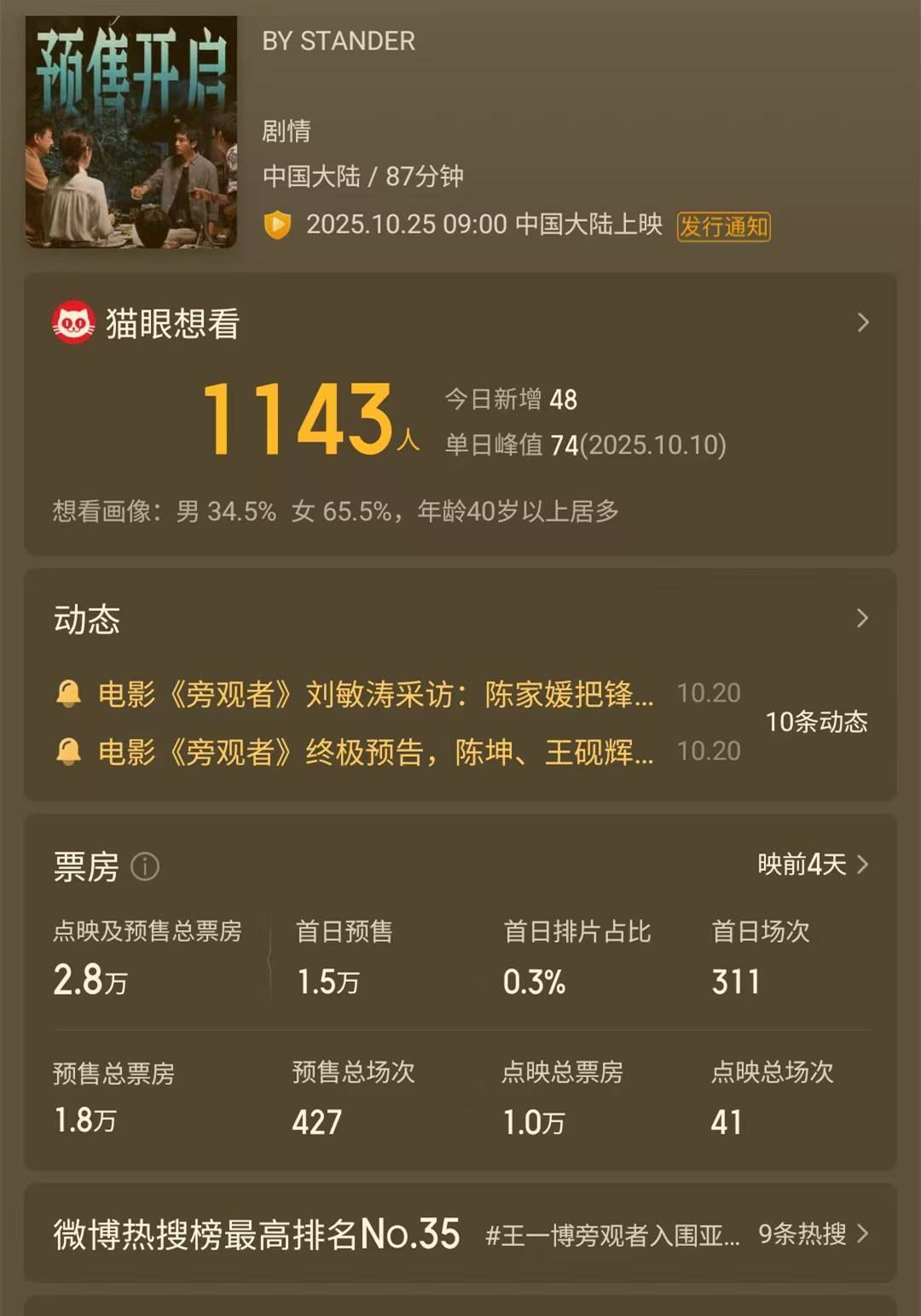Open 9条热搜 Weibo hot search list
Viewport: 921px width, 1316px height.
[813, 1234]
